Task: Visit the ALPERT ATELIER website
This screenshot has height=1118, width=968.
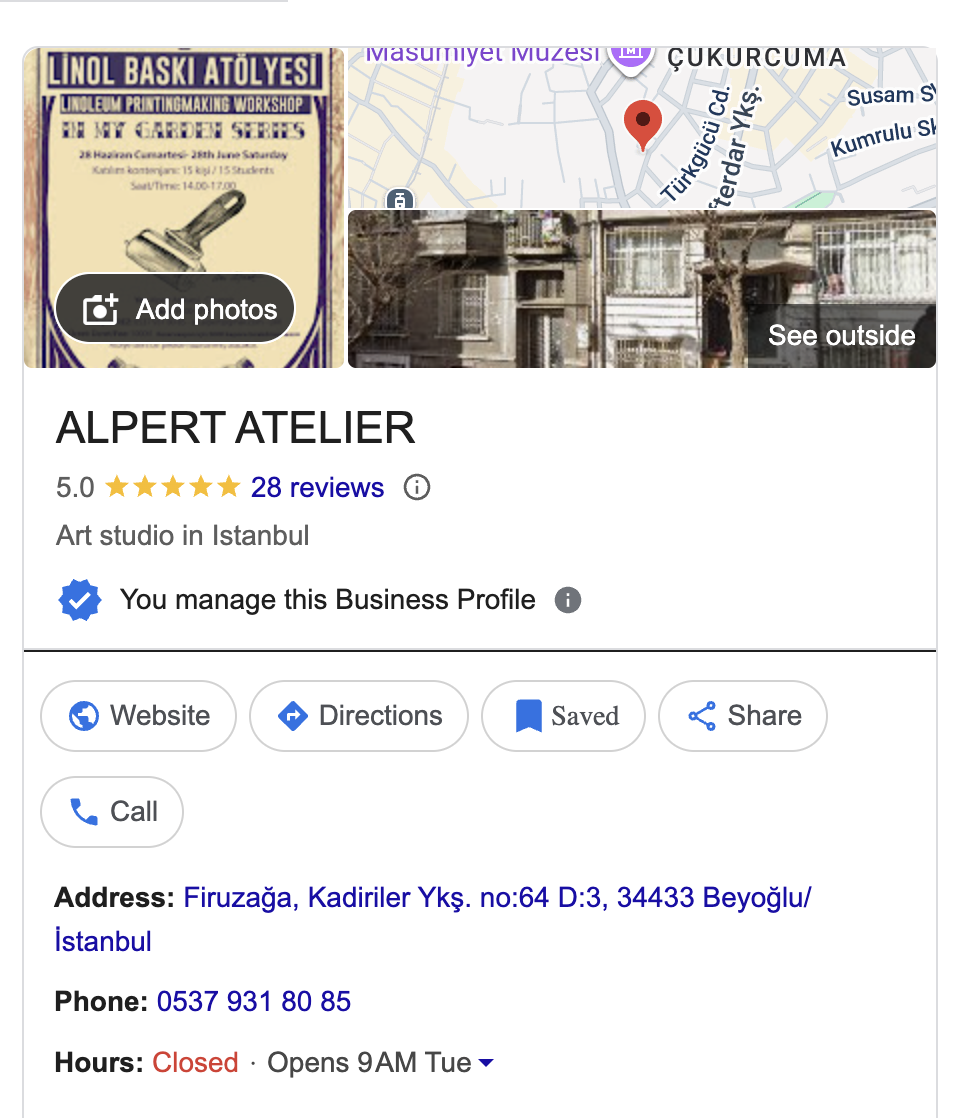Action: pos(139,716)
